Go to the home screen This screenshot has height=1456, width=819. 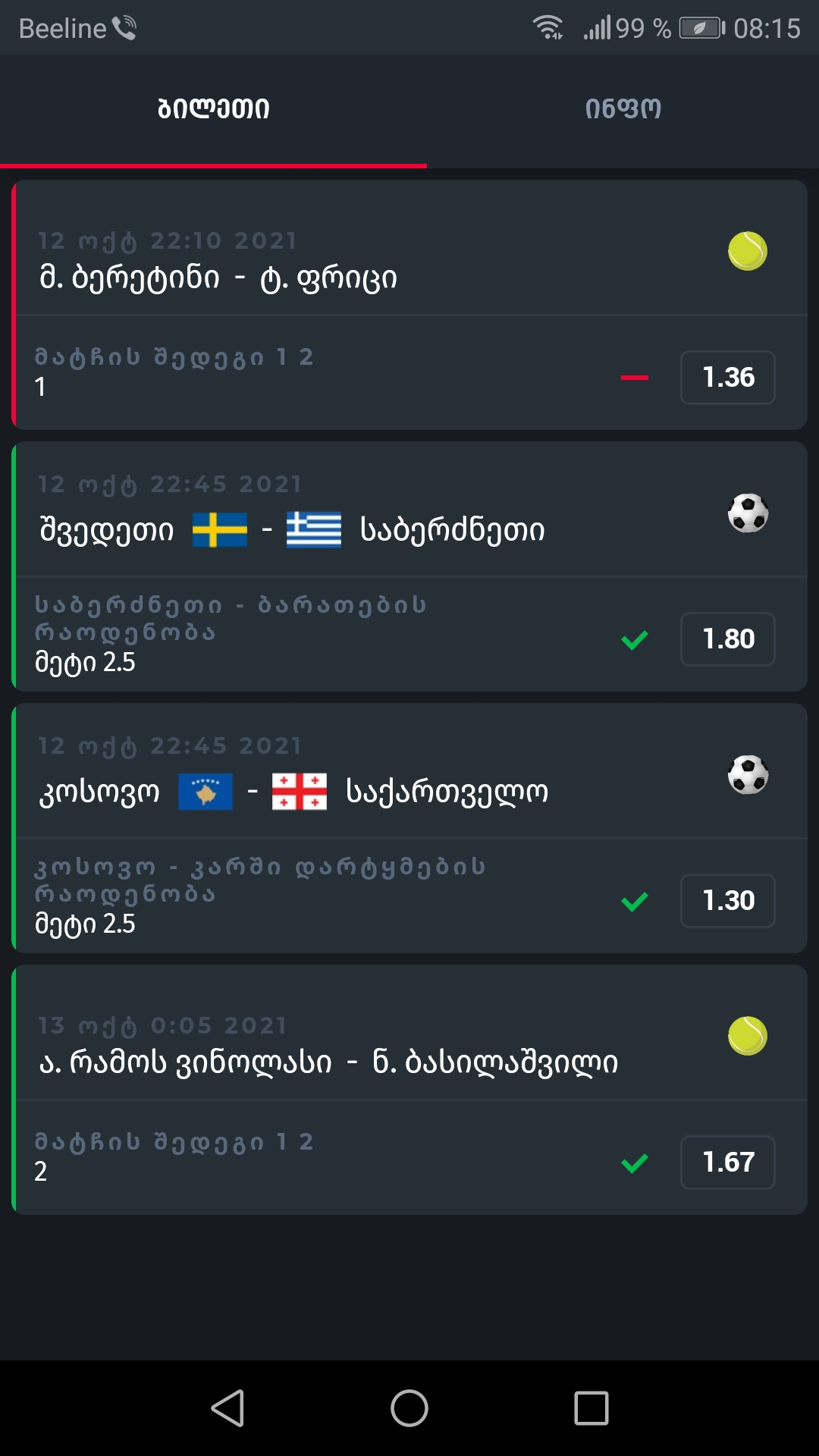(x=409, y=1408)
